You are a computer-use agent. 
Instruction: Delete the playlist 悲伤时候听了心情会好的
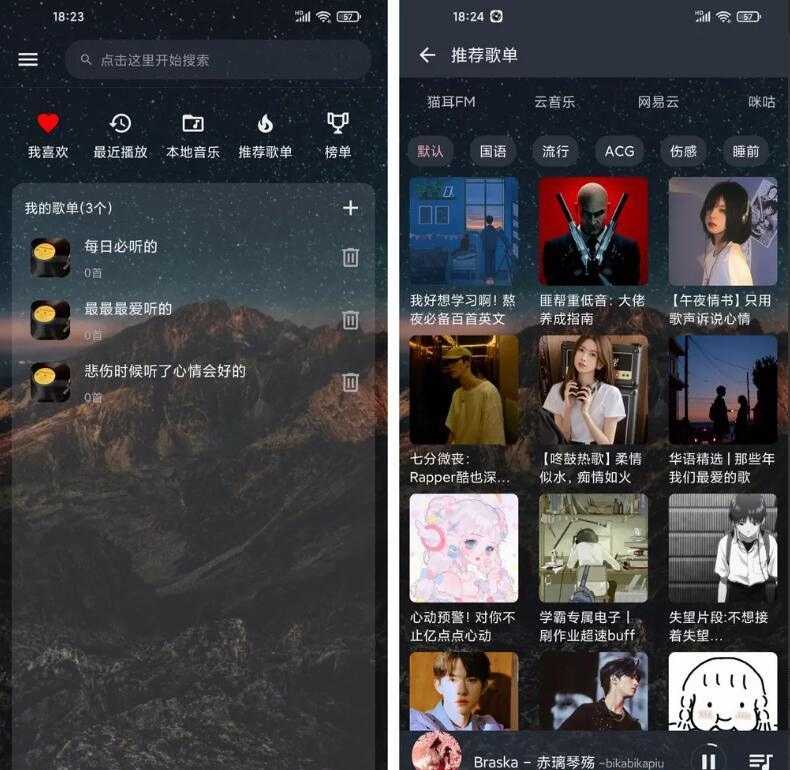(x=350, y=382)
